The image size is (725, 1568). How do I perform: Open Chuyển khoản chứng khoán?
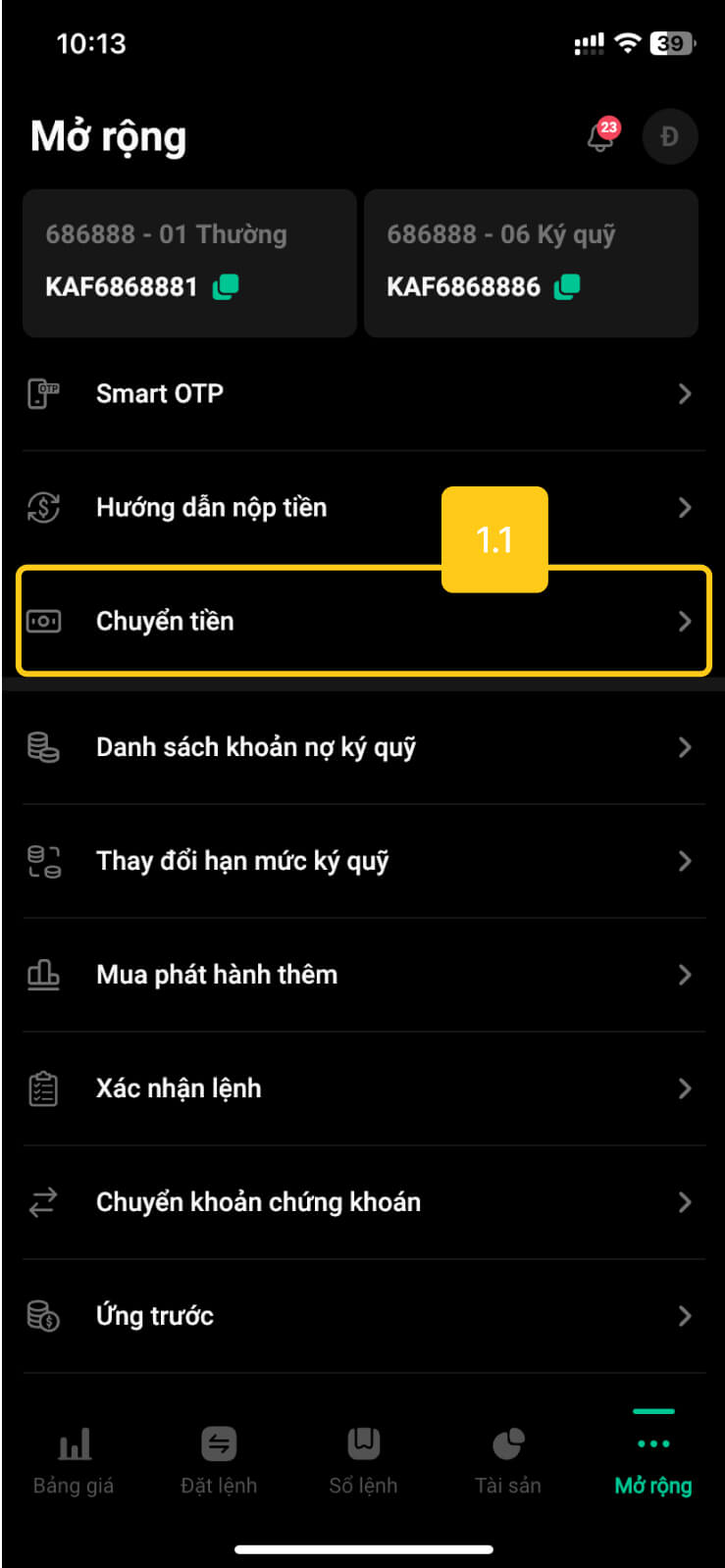coord(362,1202)
